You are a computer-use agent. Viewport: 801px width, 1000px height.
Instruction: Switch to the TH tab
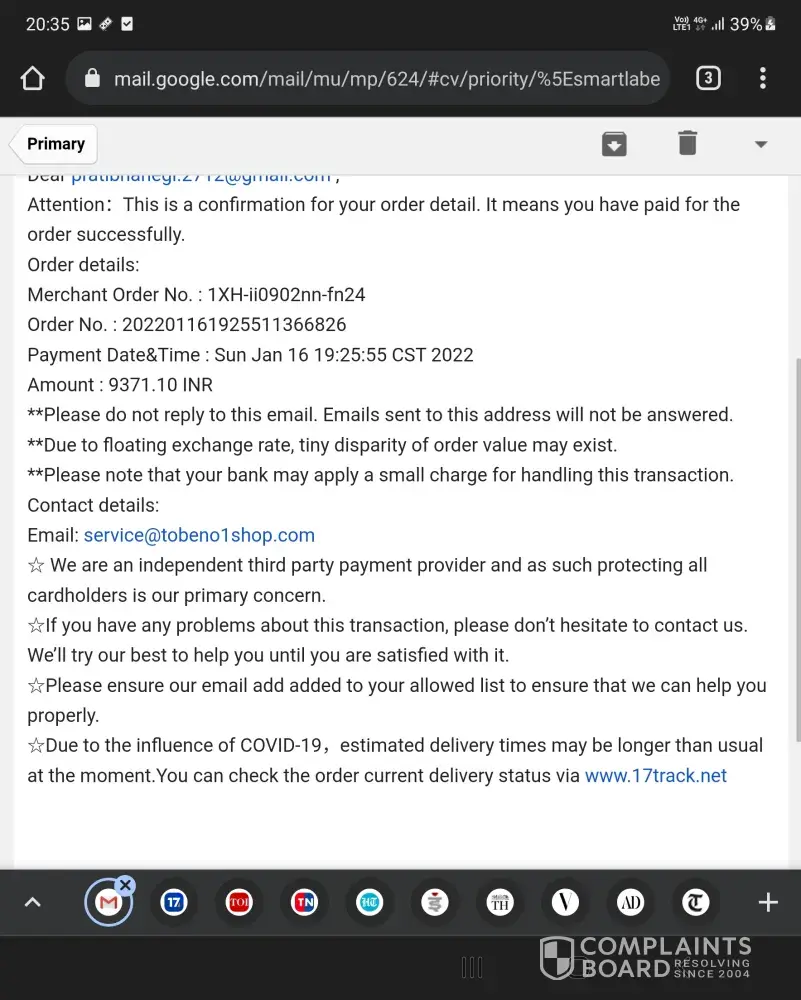pos(500,903)
